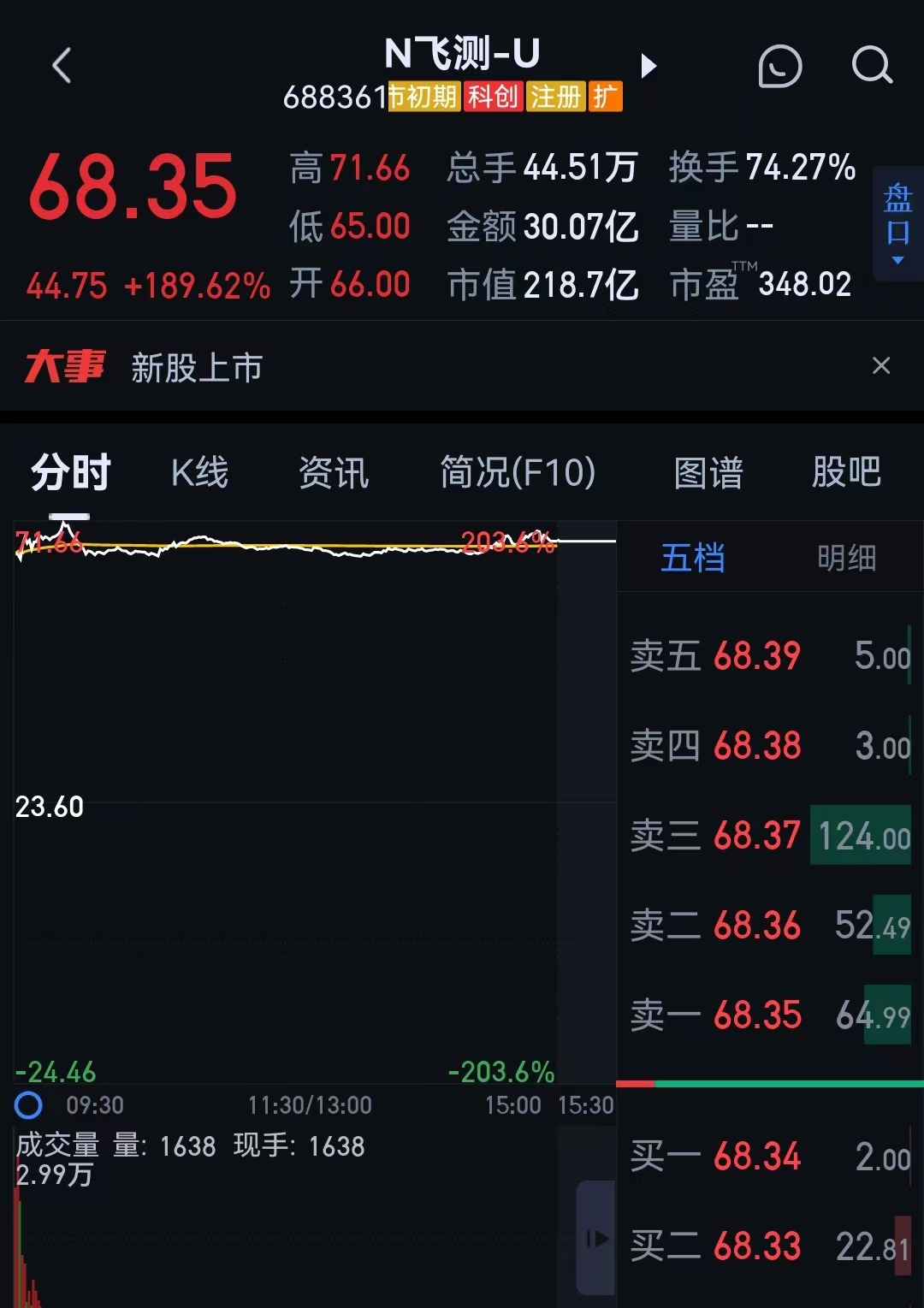Select the 分时 chart tab
Image resolution: width=924 pixels, height=1308 pixels.
pyautogui.click(x=70, y=472)
